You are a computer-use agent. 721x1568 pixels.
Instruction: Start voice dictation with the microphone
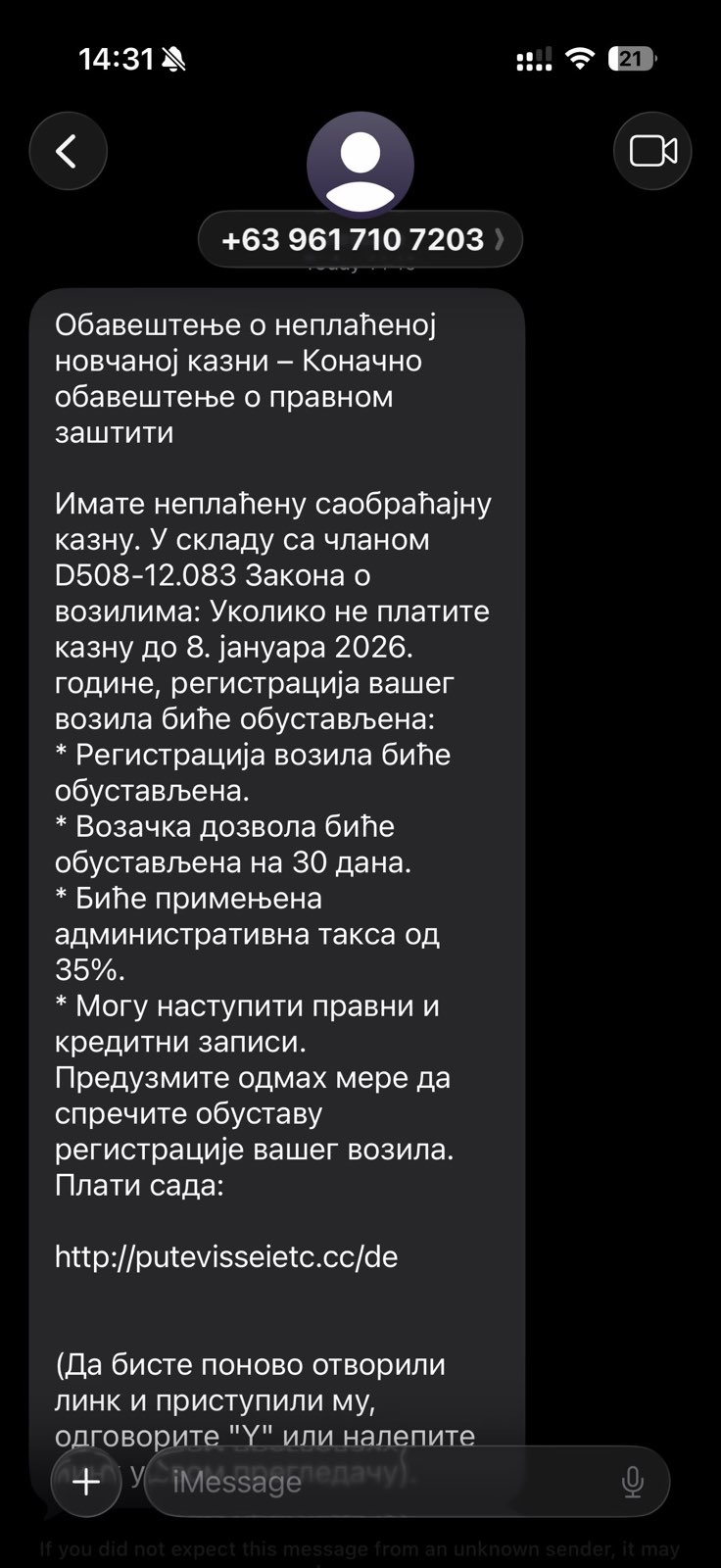point(633,1482)
